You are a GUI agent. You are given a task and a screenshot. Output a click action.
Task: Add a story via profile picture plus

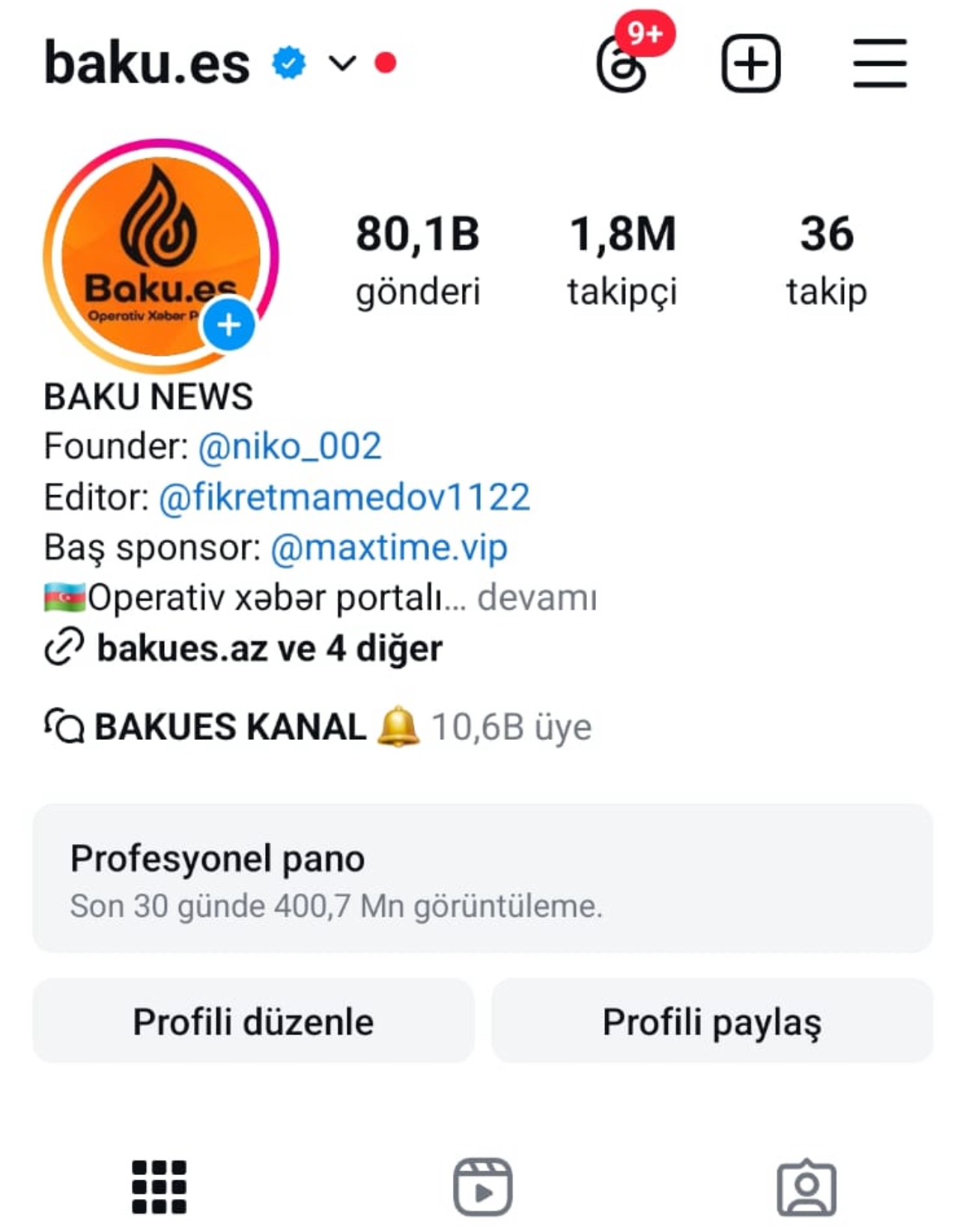point(228,325)
